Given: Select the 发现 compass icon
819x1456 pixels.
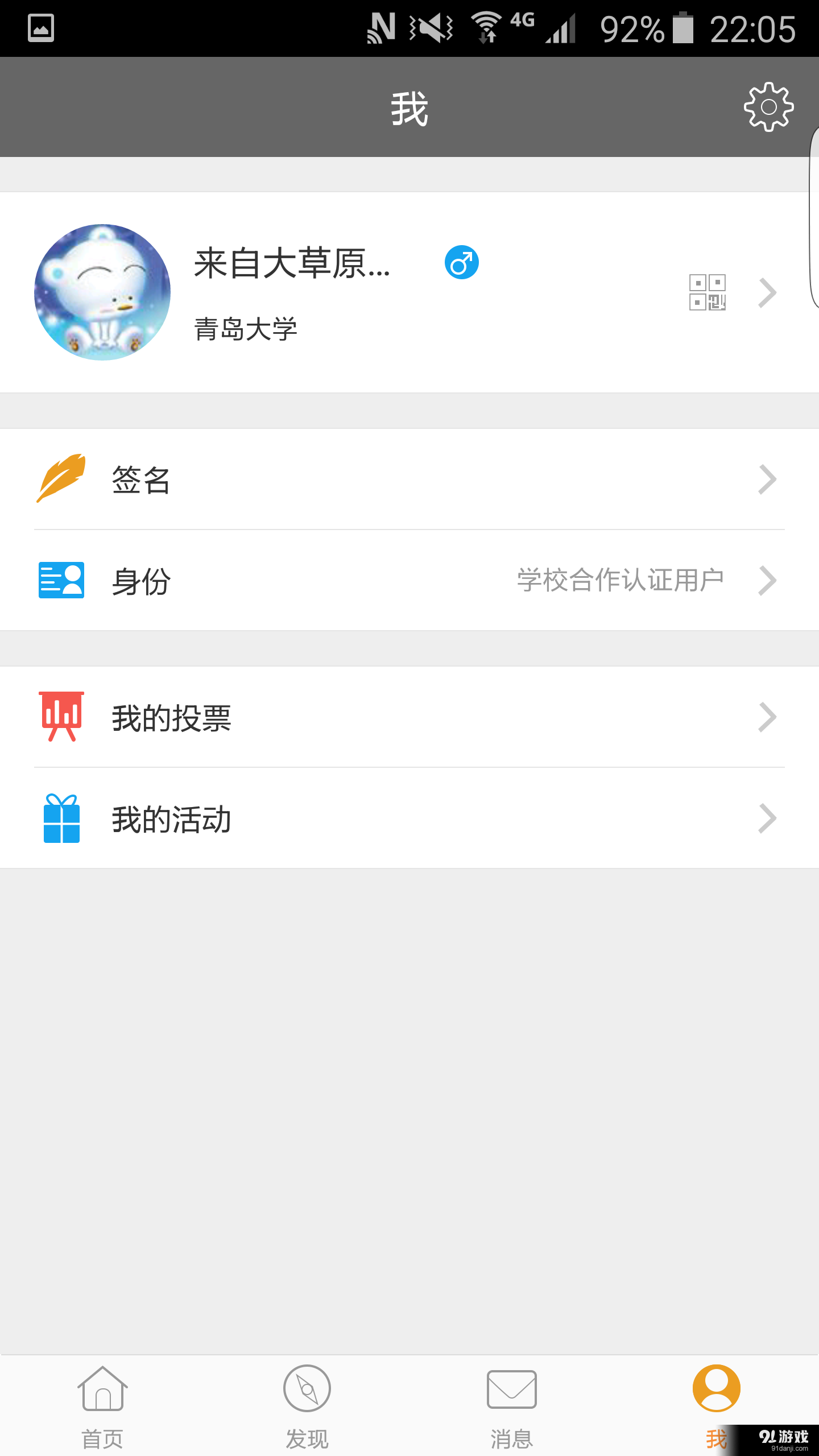Looking at the screenshot, I should pyautogui.click(x=307, y=1388).
